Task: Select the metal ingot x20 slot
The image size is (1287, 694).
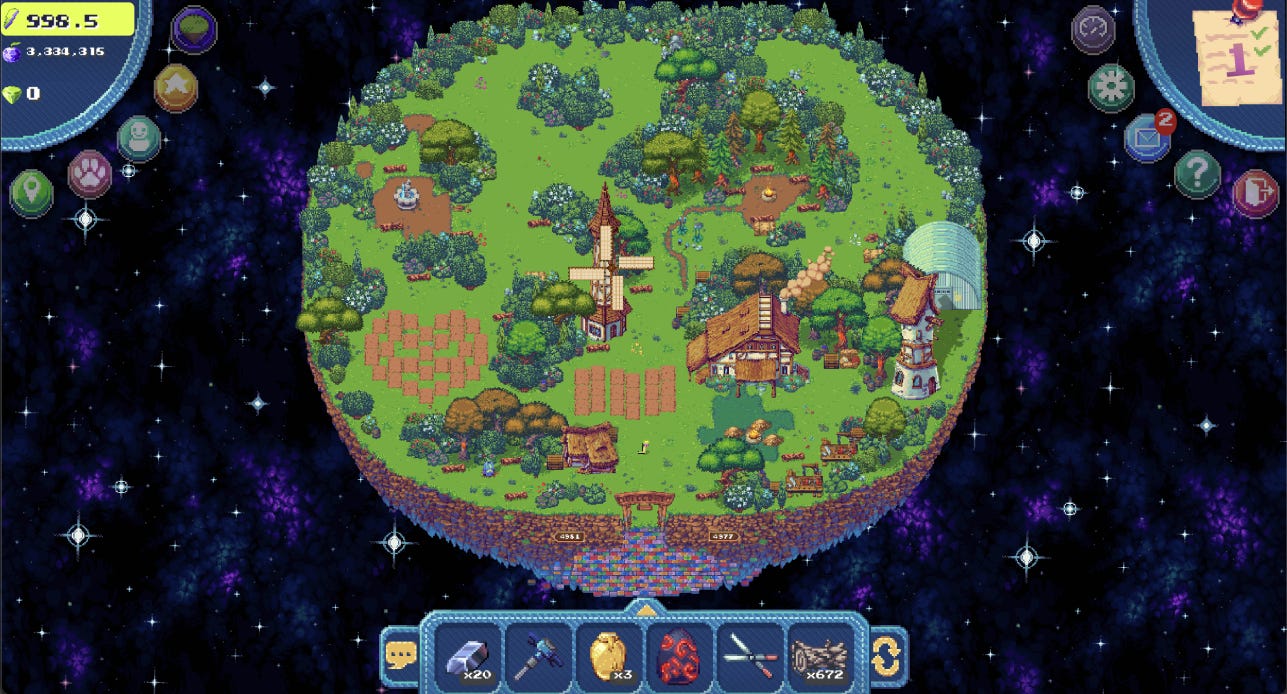Action: tap(469, 656)
